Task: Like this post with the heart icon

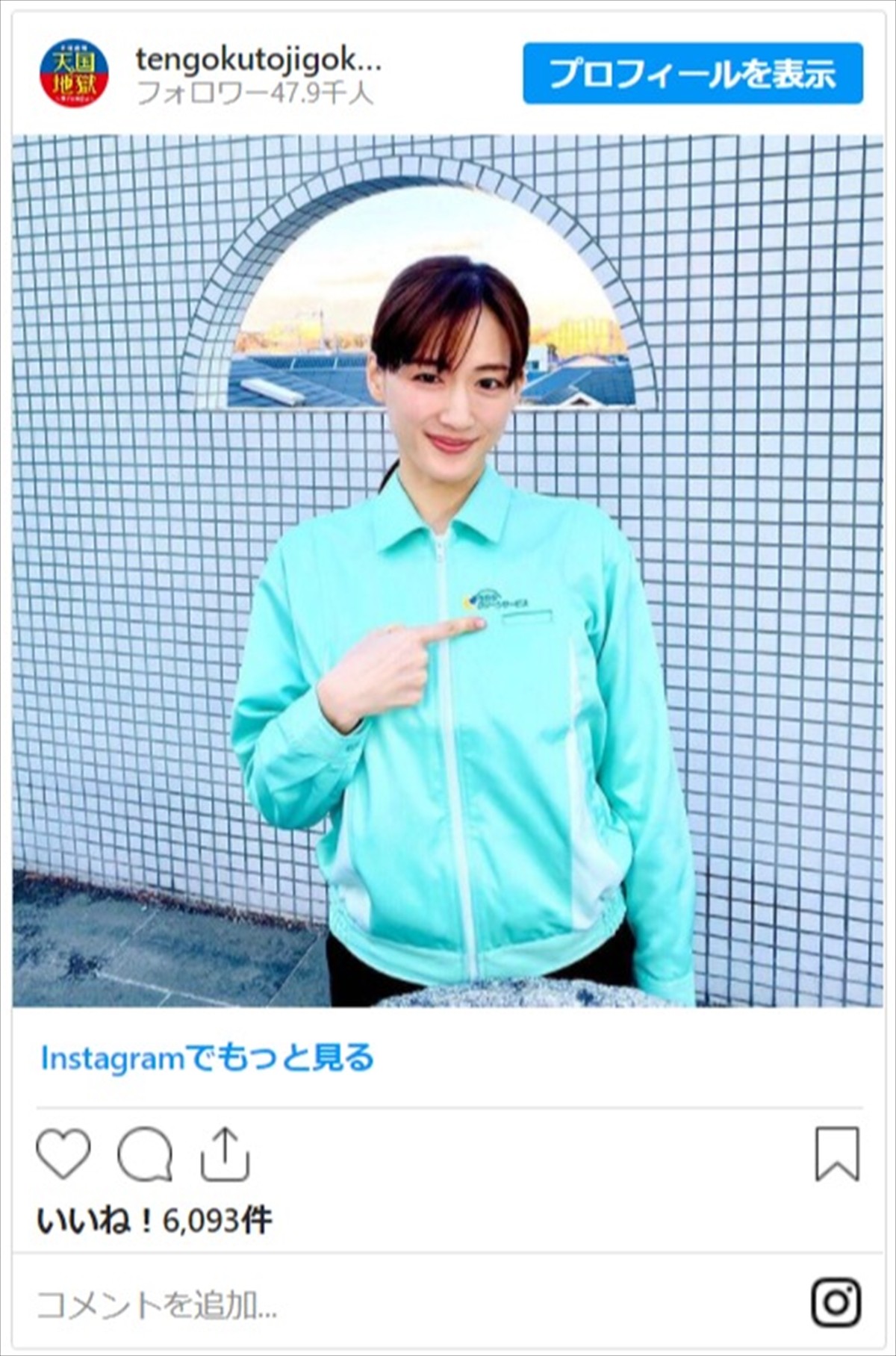Action: (x=63, y=1154)
